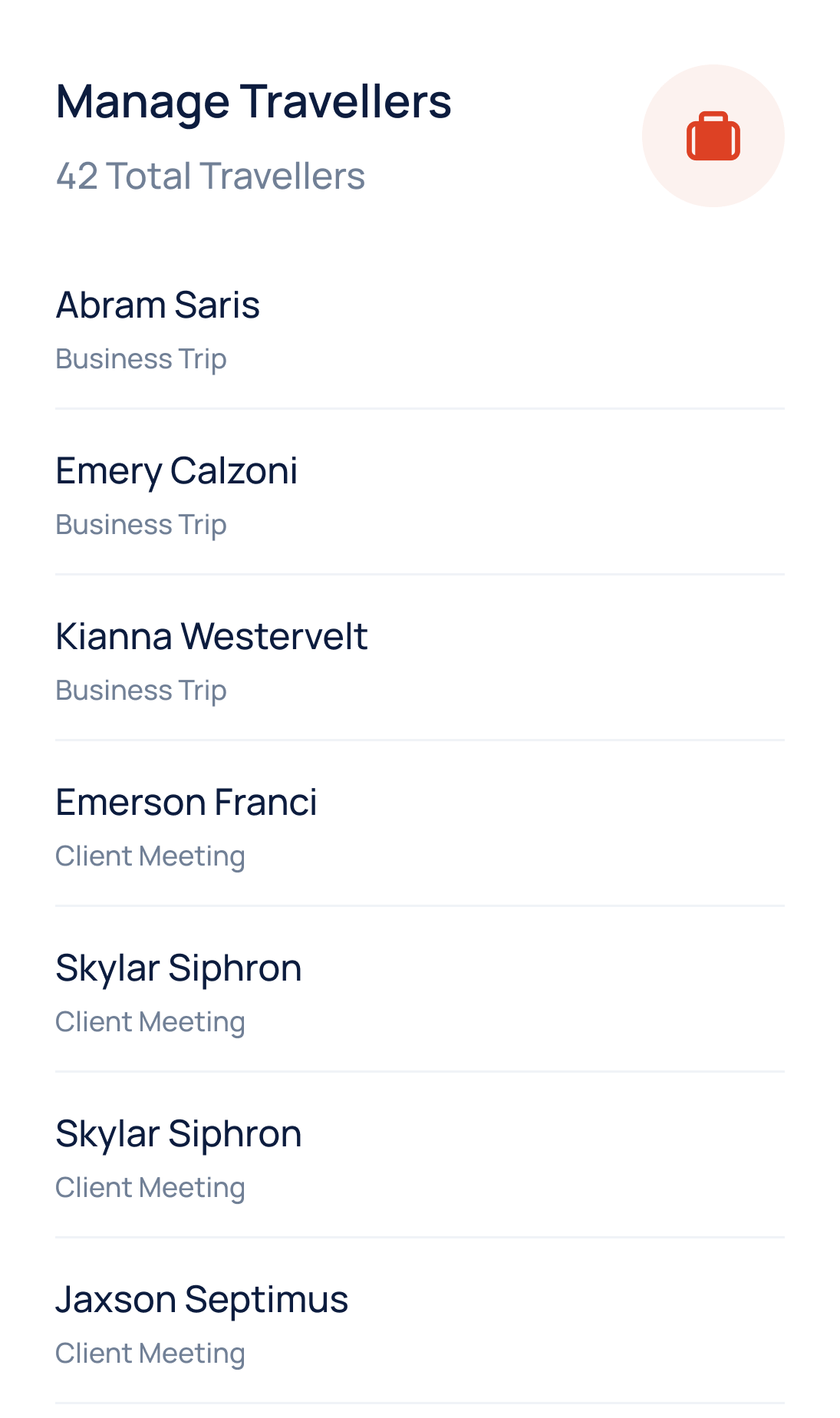The width and height of the screenshot is (840, 1418).
Task: Open Abram Saris traveller details
Action: (419, 329)
